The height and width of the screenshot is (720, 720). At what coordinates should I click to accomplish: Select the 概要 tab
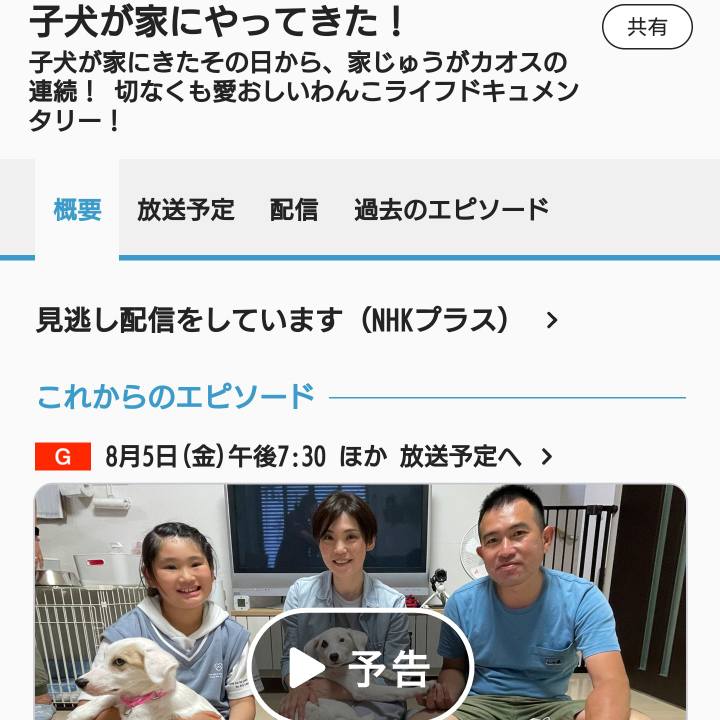pos(77,210)
